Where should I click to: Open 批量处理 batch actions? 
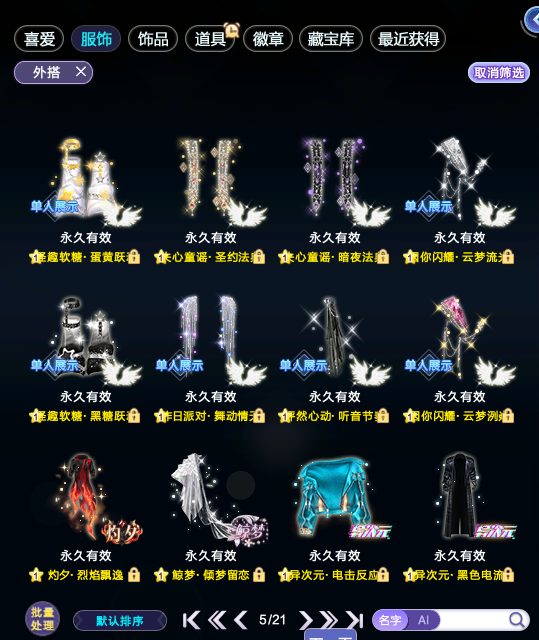click(42, 618)
